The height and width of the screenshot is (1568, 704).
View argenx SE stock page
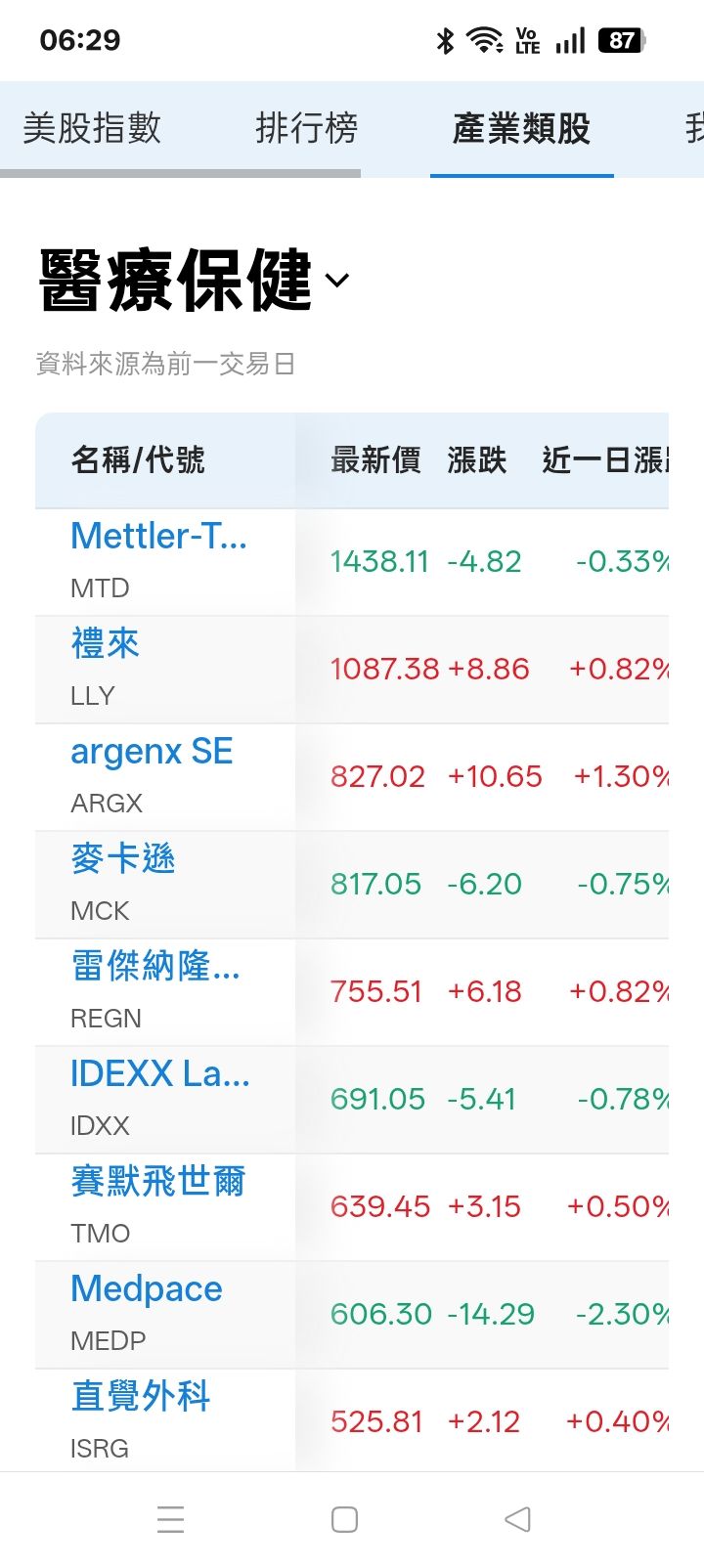pyautogui.click(x=152, y=752)
